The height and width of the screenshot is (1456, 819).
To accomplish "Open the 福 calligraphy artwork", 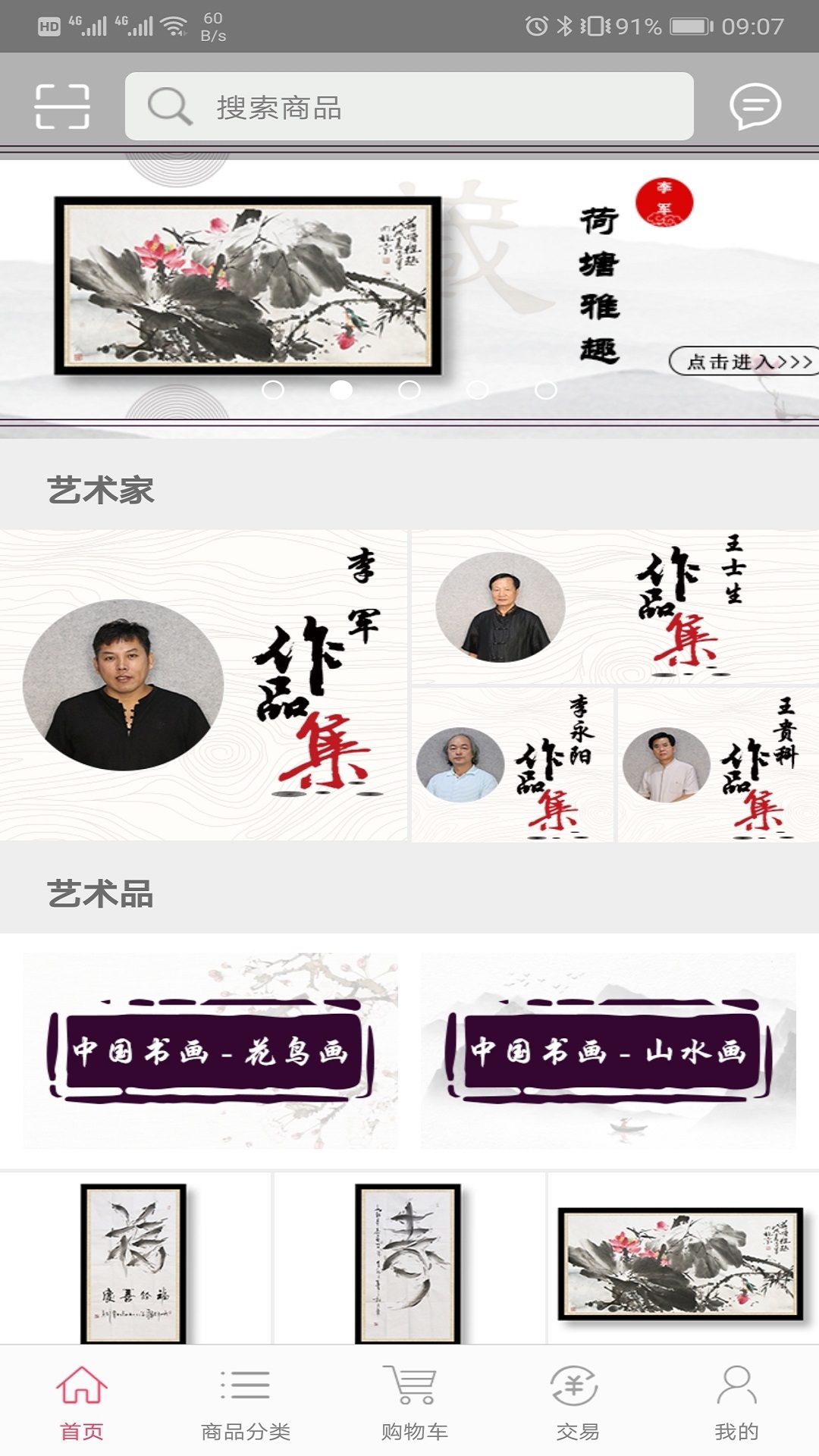I will click(x=134, y=1260).
